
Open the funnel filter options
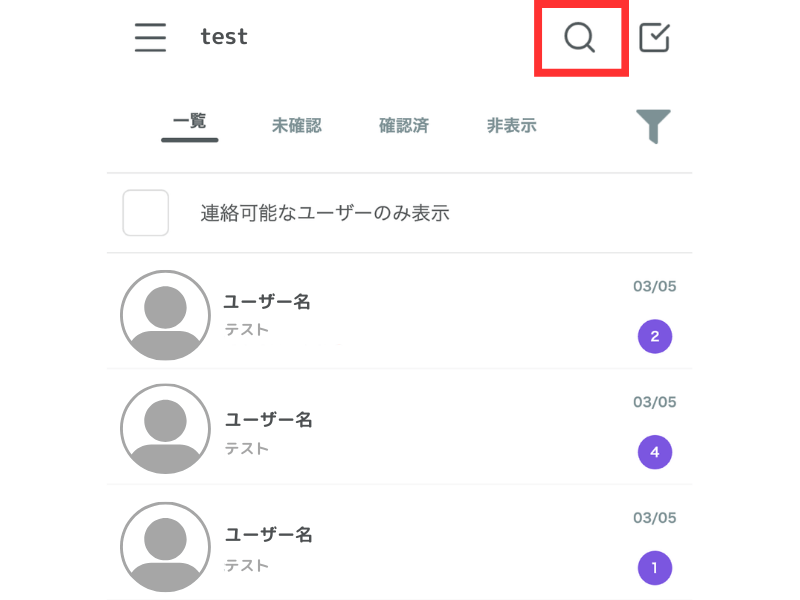[x=653, y=126]
